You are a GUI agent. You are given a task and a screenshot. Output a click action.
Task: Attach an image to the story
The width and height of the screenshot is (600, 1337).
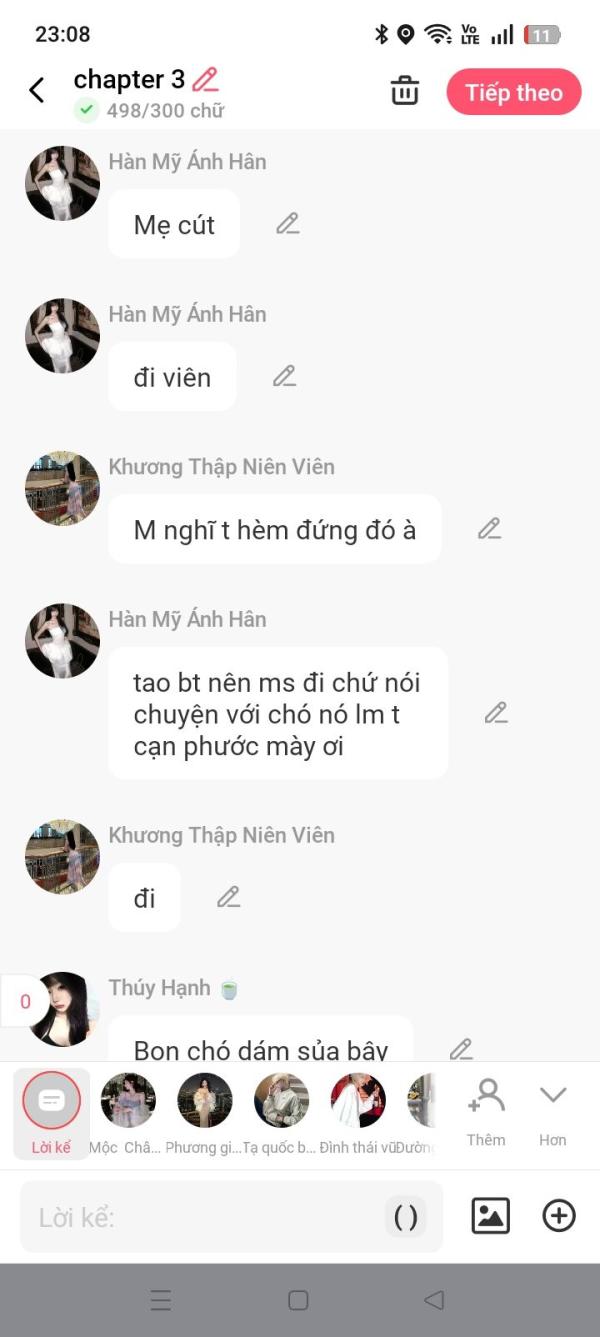click(x=490, y=1216)
